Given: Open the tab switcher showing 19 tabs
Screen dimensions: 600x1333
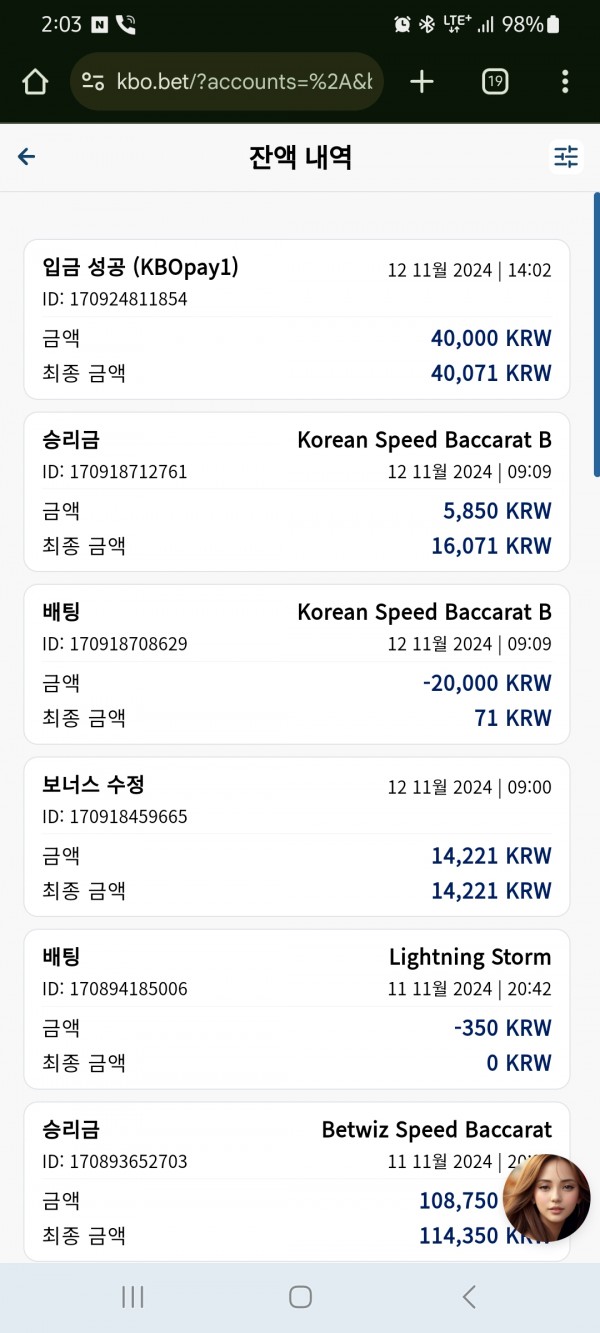Looking at the screenshot, I should click(494, 82).
